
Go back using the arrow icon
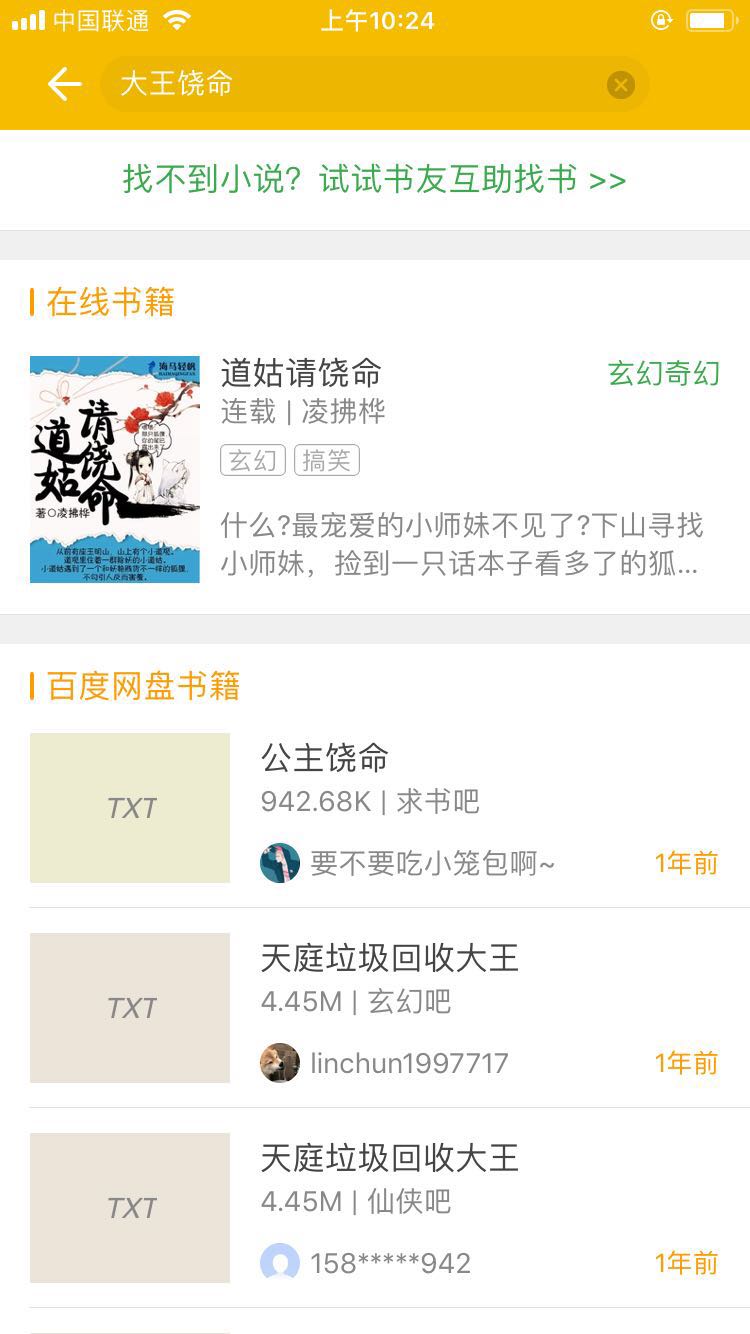[65, 84]
